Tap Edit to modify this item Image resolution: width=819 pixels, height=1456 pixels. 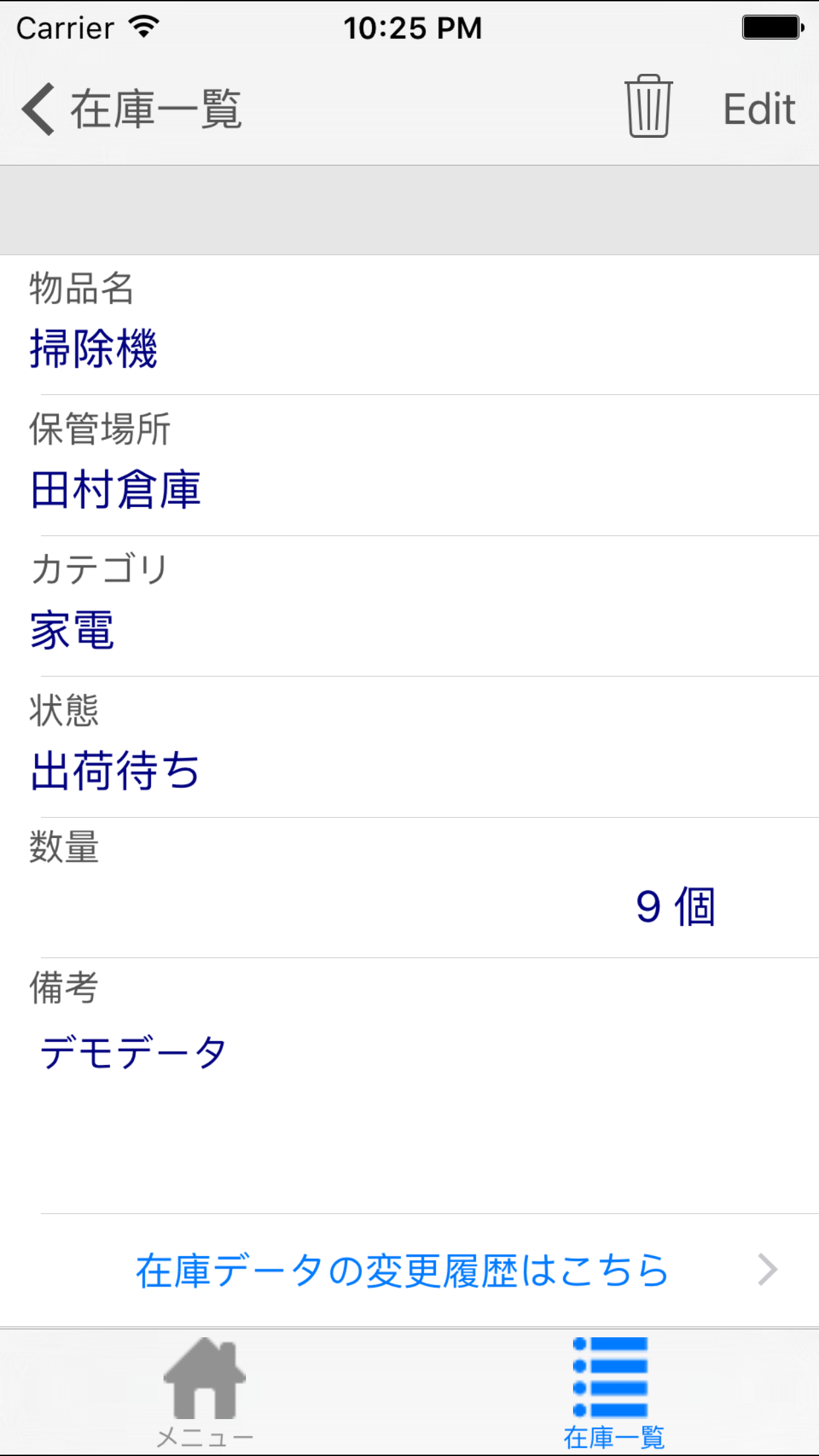(x=759, y=109)
